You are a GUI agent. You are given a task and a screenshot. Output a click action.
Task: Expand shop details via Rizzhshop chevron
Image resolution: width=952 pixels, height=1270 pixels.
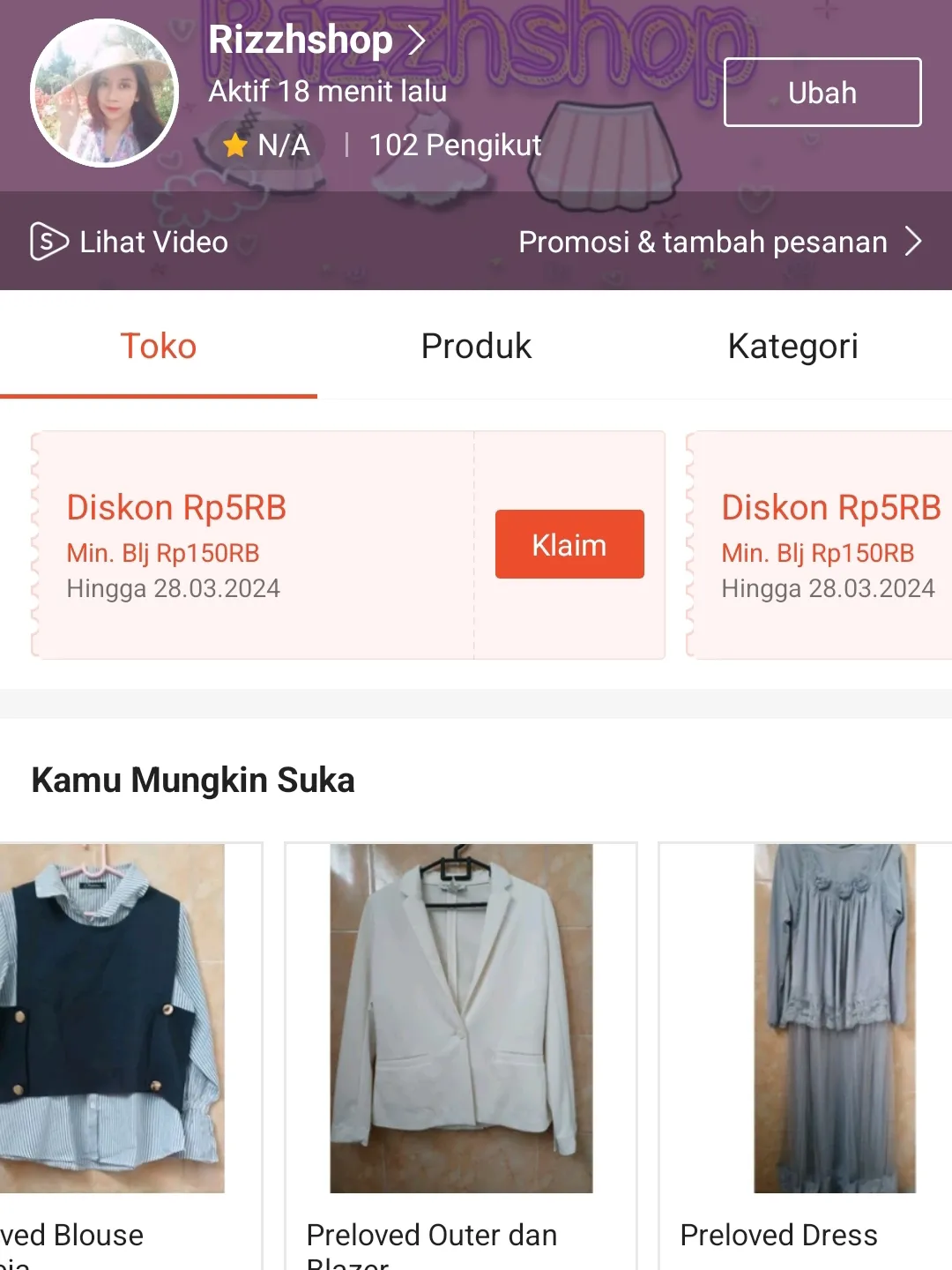(x=416, y=39)
